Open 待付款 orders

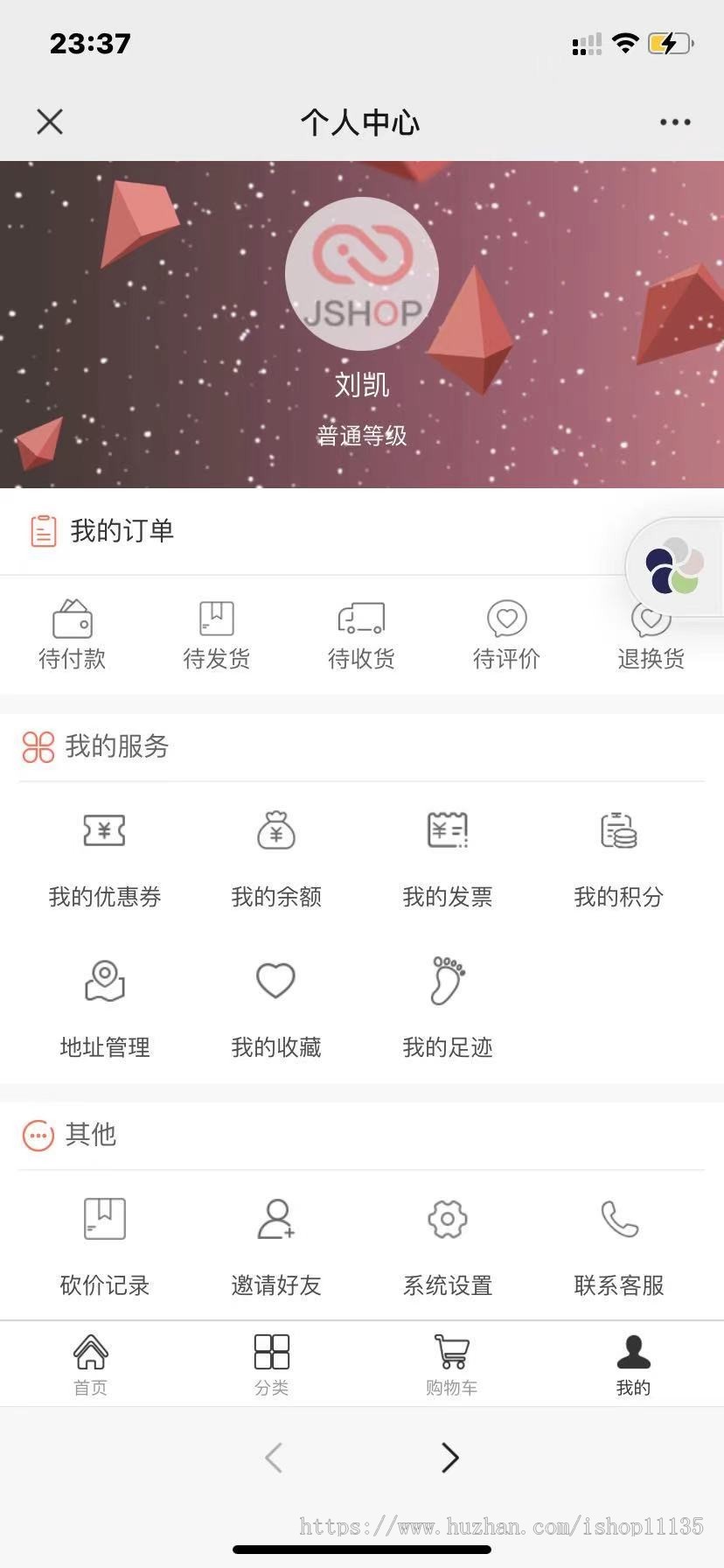(x=73, y=633)
